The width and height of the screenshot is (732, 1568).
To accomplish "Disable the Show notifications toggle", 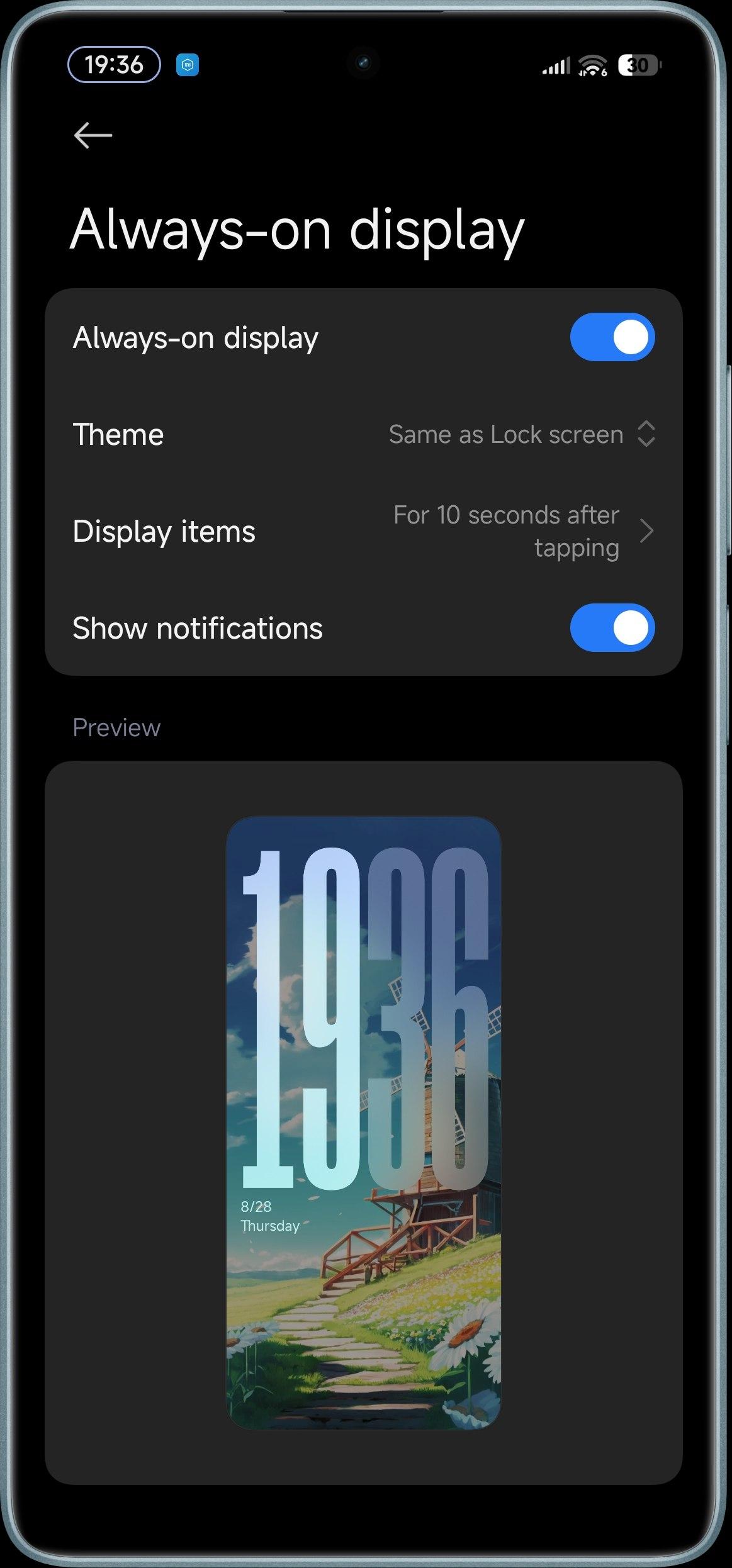I will [x=612, y=628].
